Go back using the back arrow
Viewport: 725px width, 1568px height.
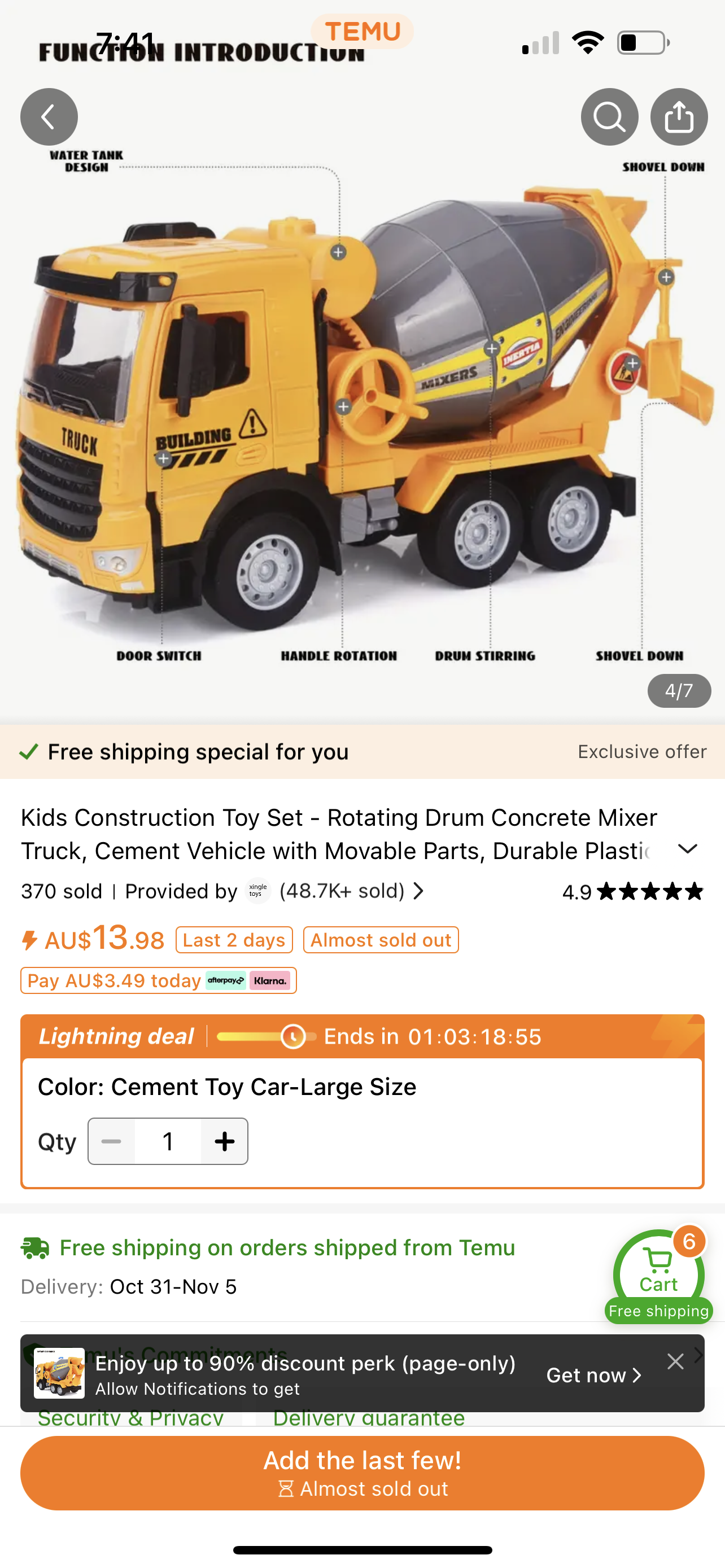click(49, 117)
